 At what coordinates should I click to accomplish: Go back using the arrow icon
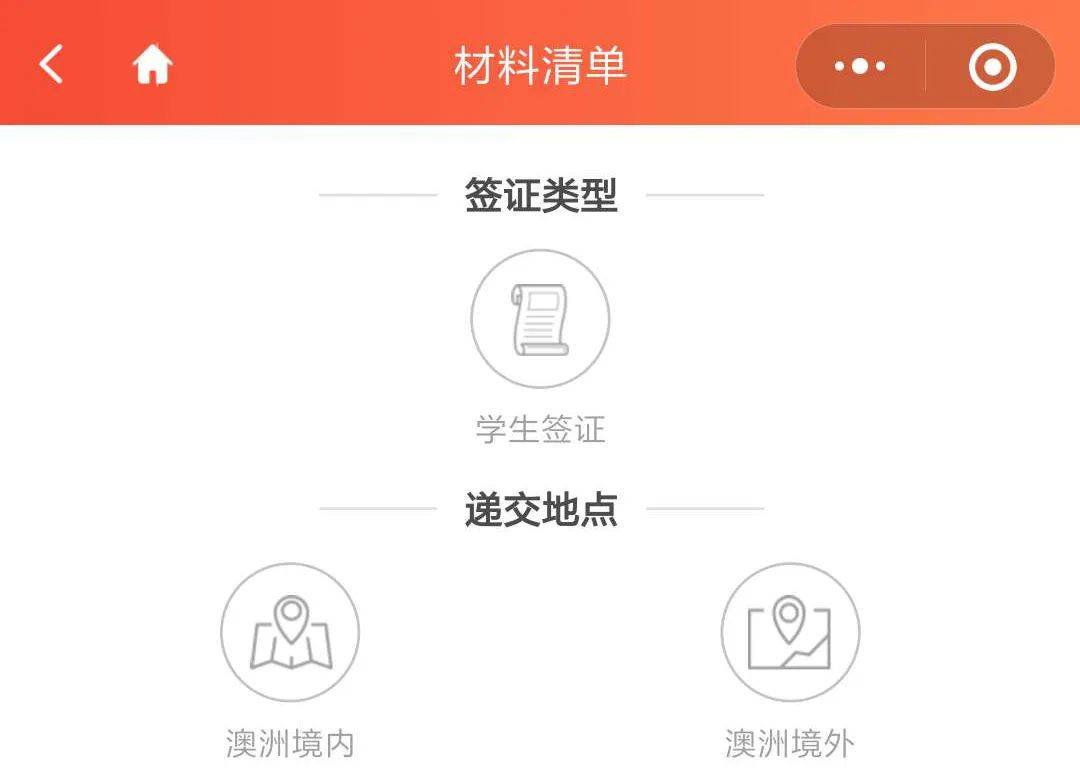click(51, 66)
